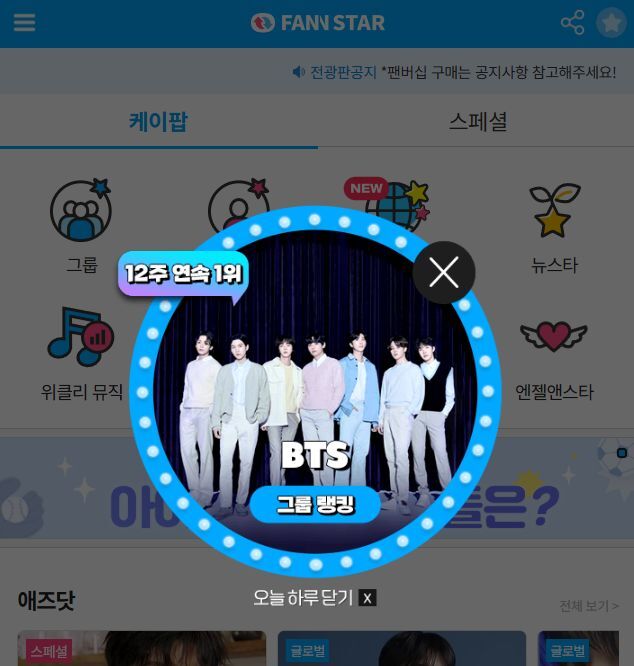Image resolution: width=634 pixels, height=666 pixels.
Task: Open the 그룹 랭킹 button in popup
Action: [315, 504]
